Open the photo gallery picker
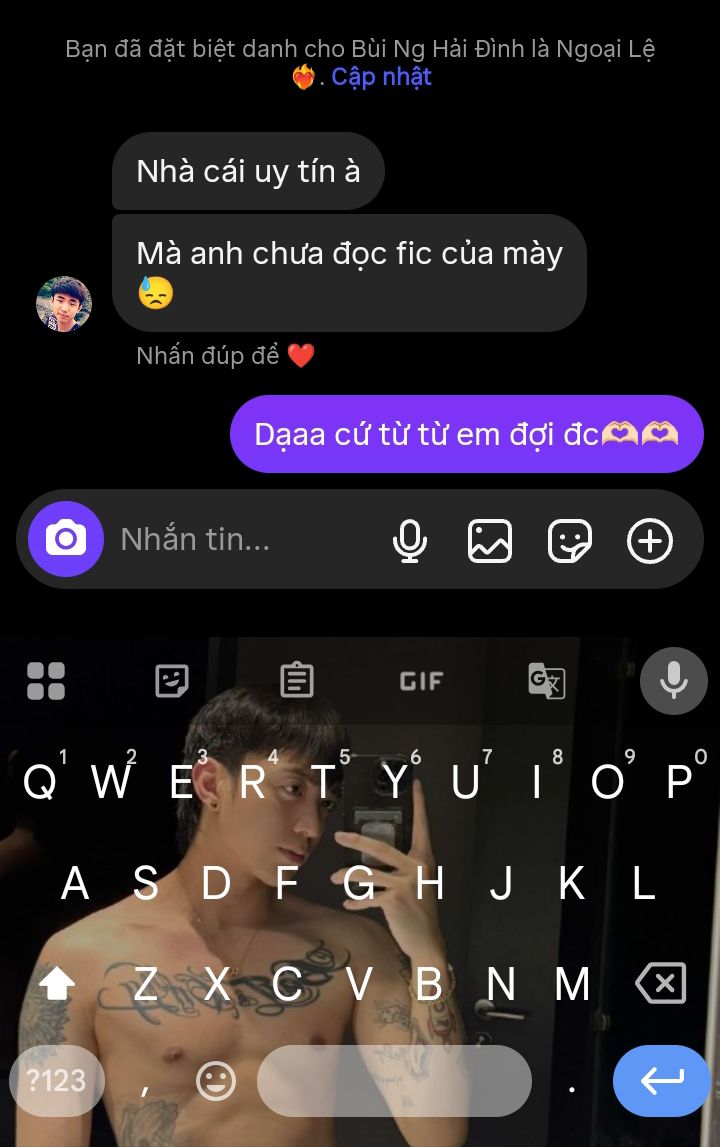This screenshot has width=720, height=1147. (x=490, y=541)
